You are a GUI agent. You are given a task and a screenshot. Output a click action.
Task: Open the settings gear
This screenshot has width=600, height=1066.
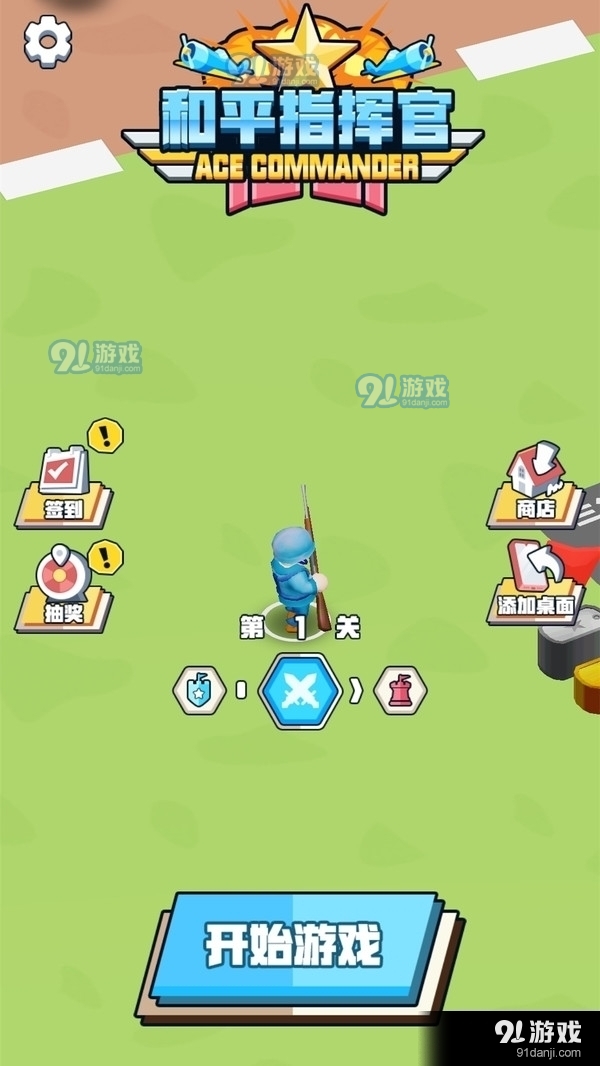pyautogui.click(x=47, y=41)
